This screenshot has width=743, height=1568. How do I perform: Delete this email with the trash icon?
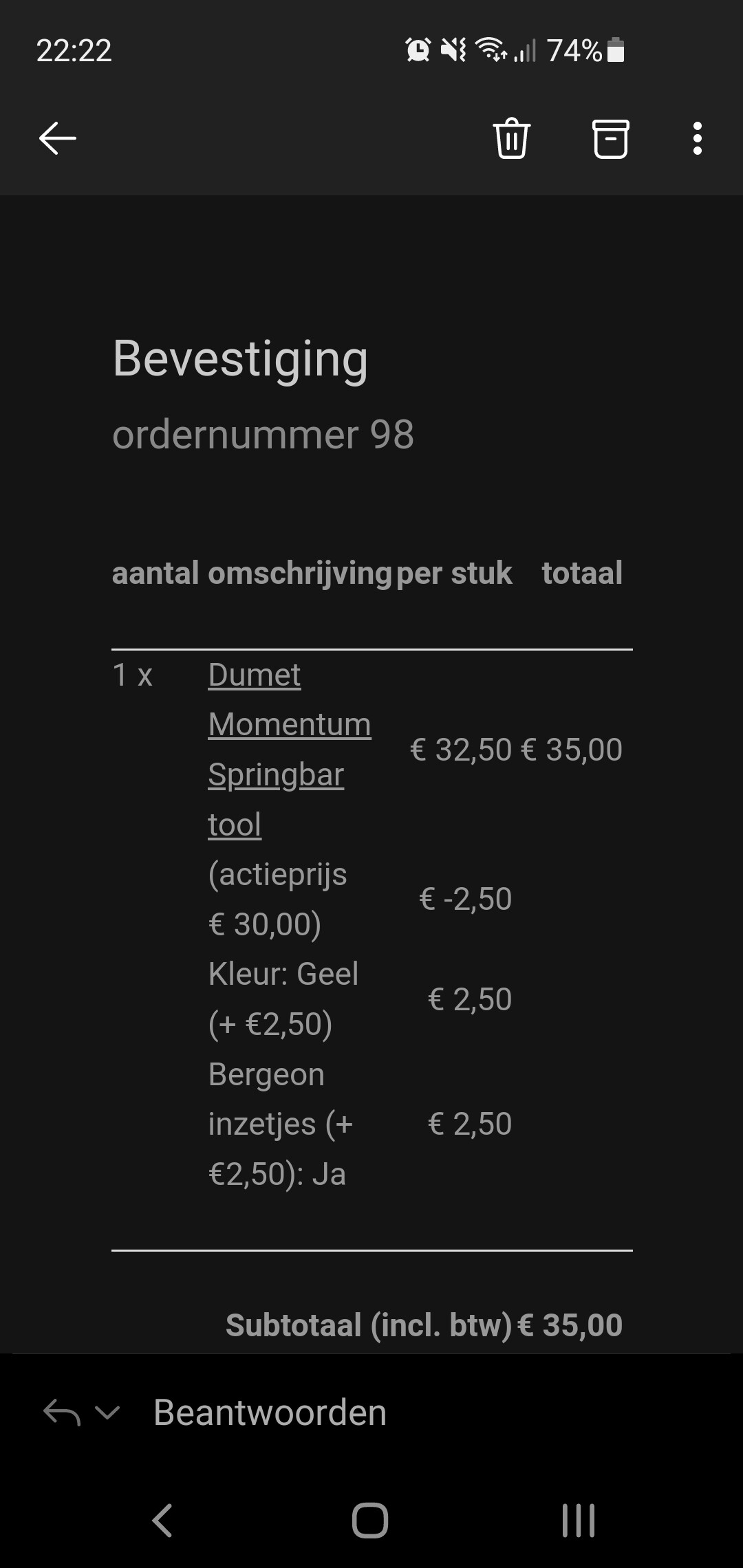(511, 138)
